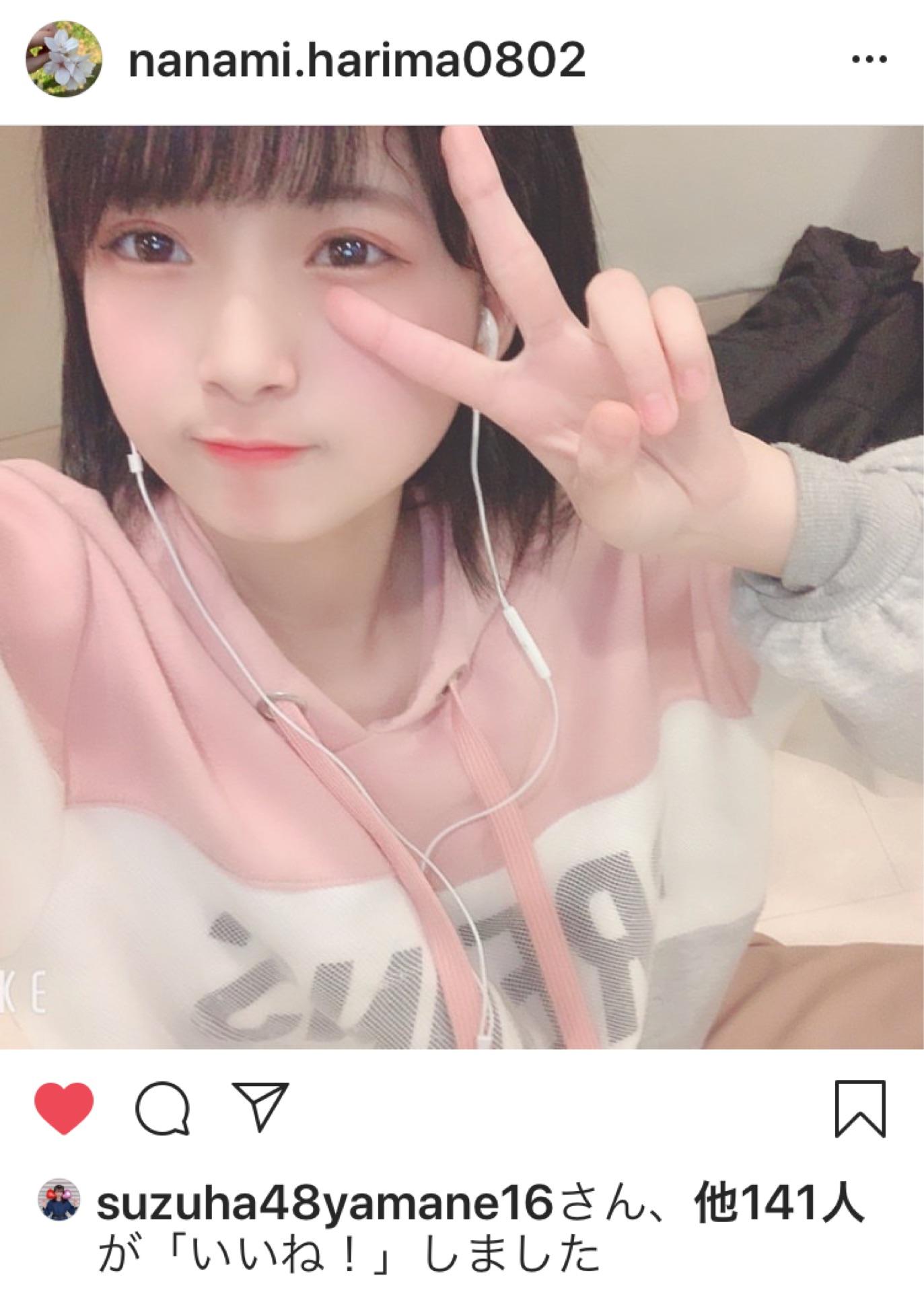Open suzuha48yamane16's profile from the likes line

click(324, 1204)
